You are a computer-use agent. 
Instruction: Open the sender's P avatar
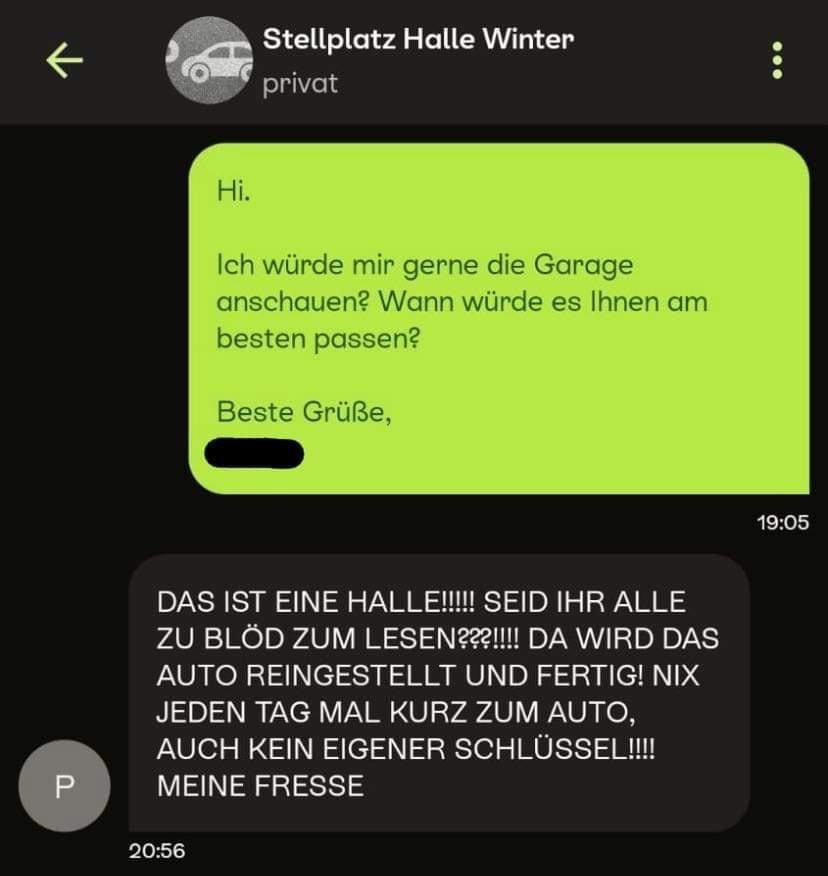pos(65,786)
